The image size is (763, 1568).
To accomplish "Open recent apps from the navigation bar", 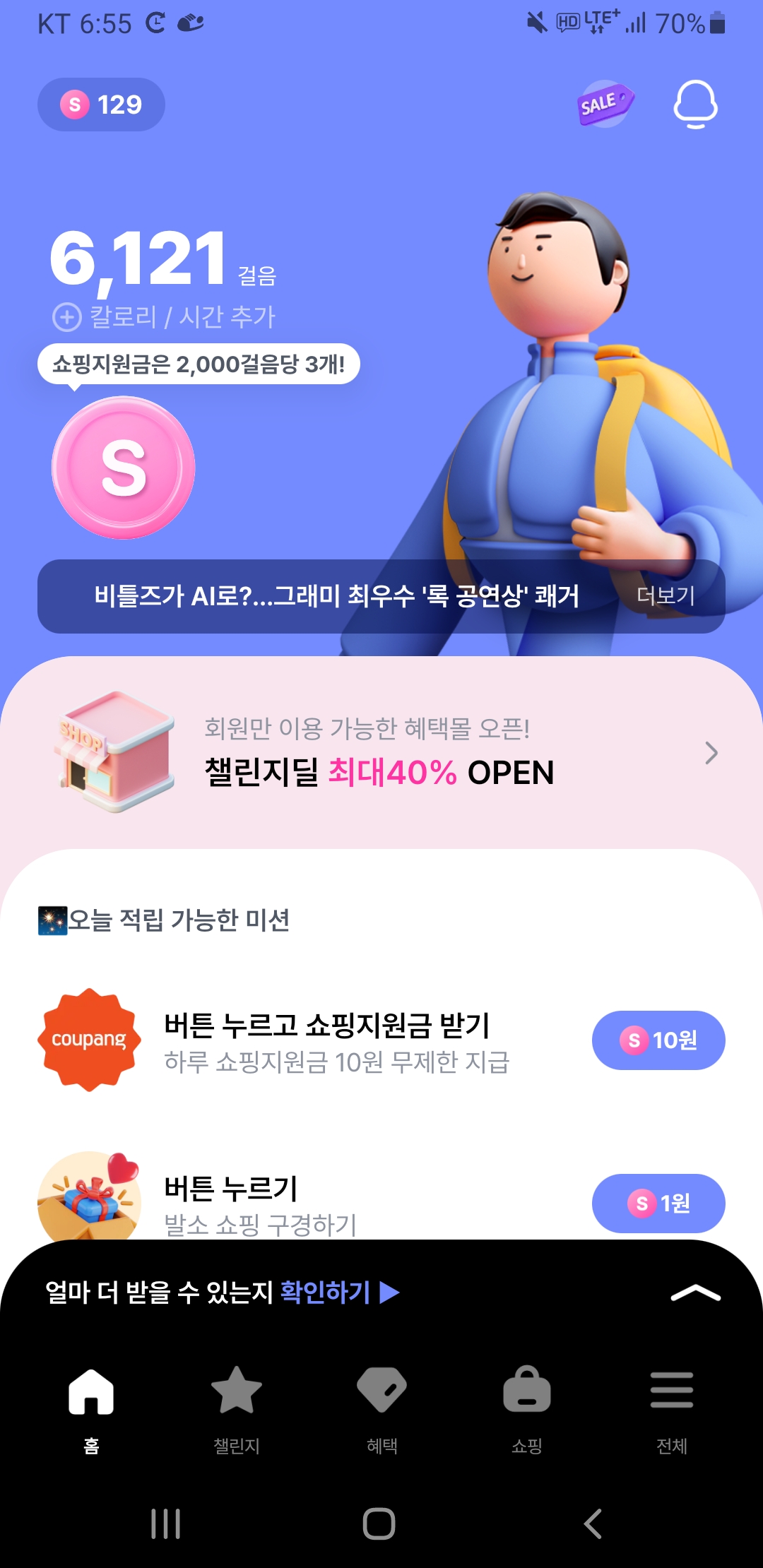I will tap(166, 1524).
